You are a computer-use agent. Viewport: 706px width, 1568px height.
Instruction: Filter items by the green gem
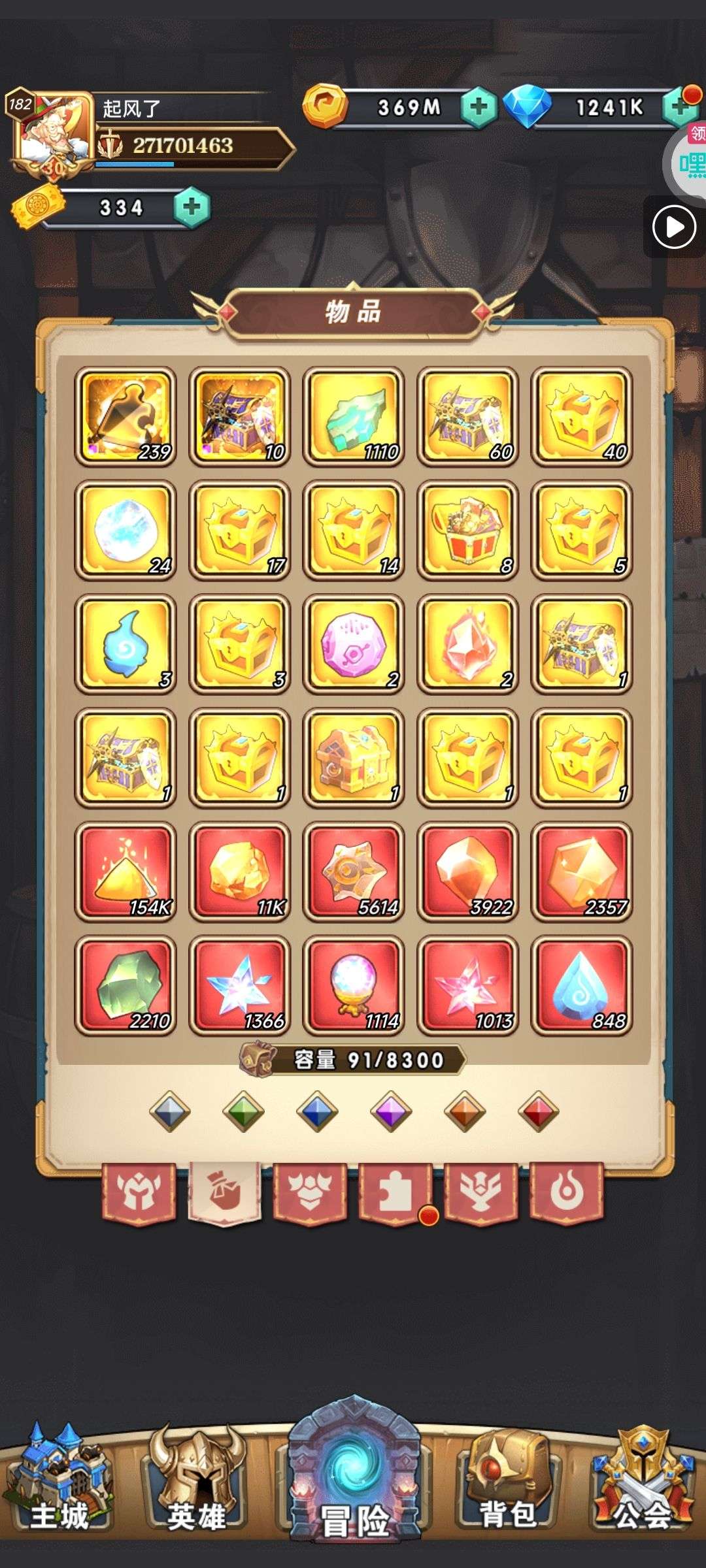coord(243,1111)
